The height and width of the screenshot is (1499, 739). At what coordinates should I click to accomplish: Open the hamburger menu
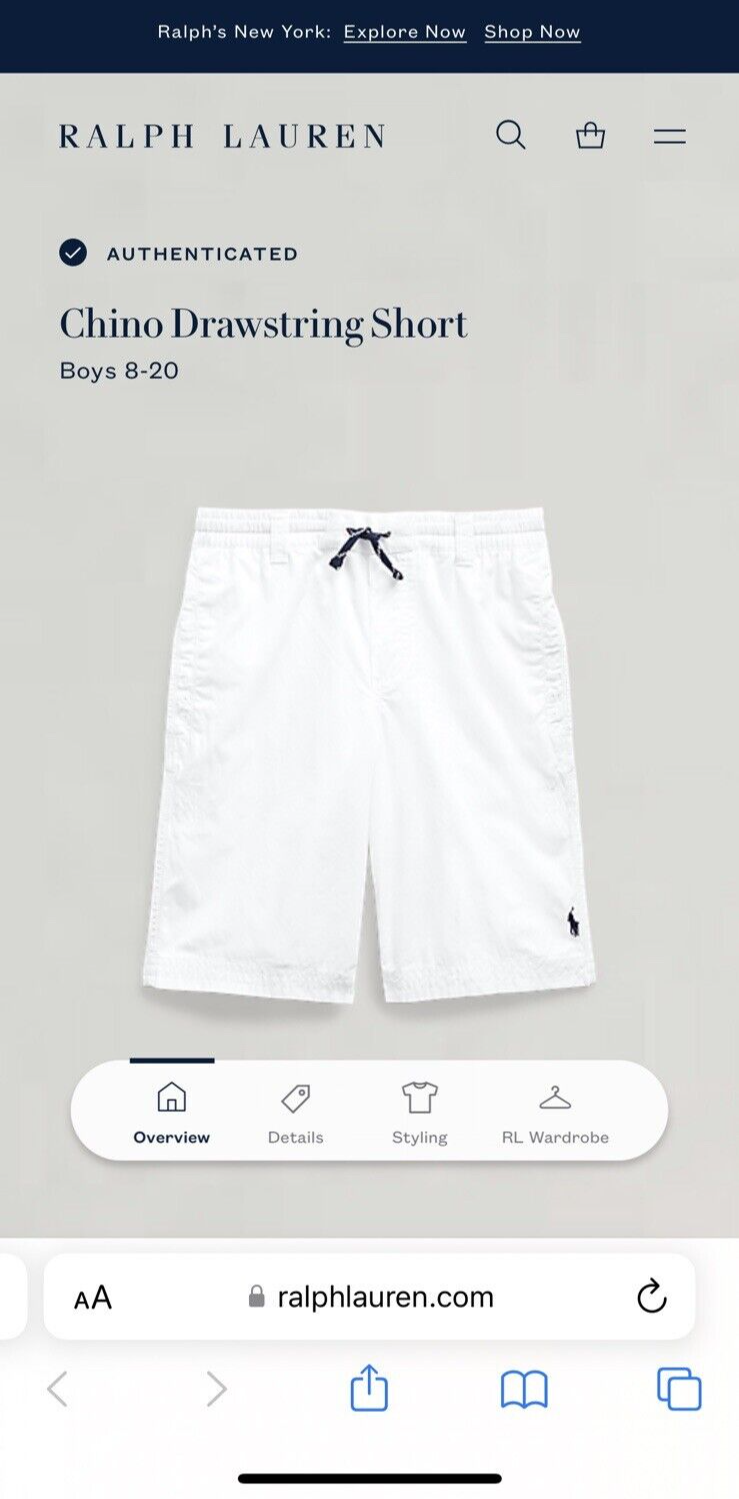[669, 136]
